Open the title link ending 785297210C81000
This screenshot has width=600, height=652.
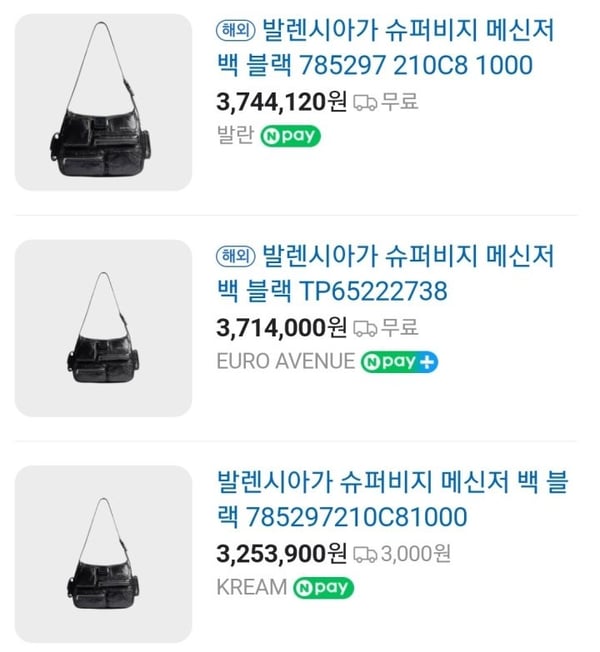(392, 499)
